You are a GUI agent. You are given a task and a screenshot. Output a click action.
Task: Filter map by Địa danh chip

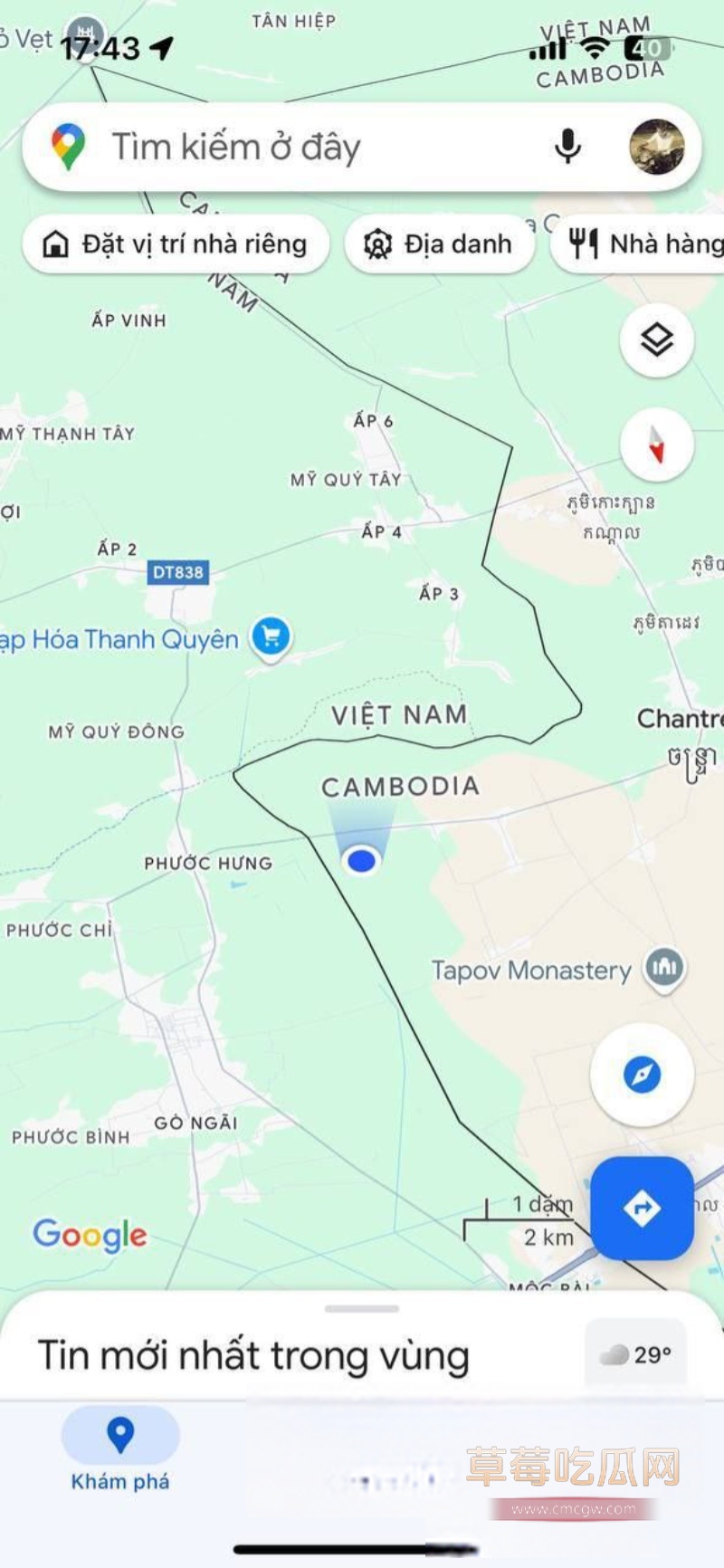[439, 244]
